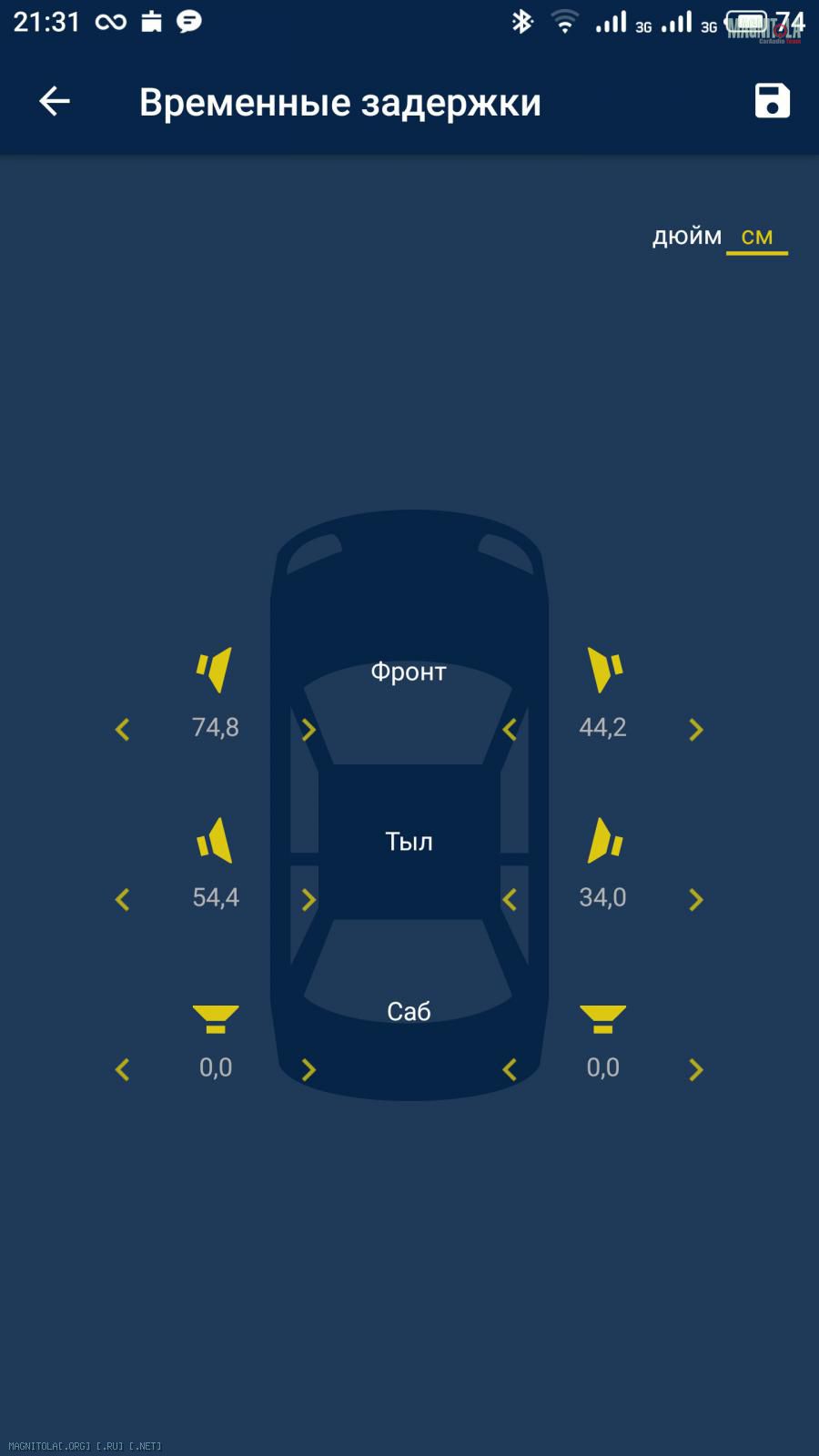Decrease left subwoofer delay 0,0
The height and width of the screenshot is (1456, 819).
click(x=123, y=1069)
